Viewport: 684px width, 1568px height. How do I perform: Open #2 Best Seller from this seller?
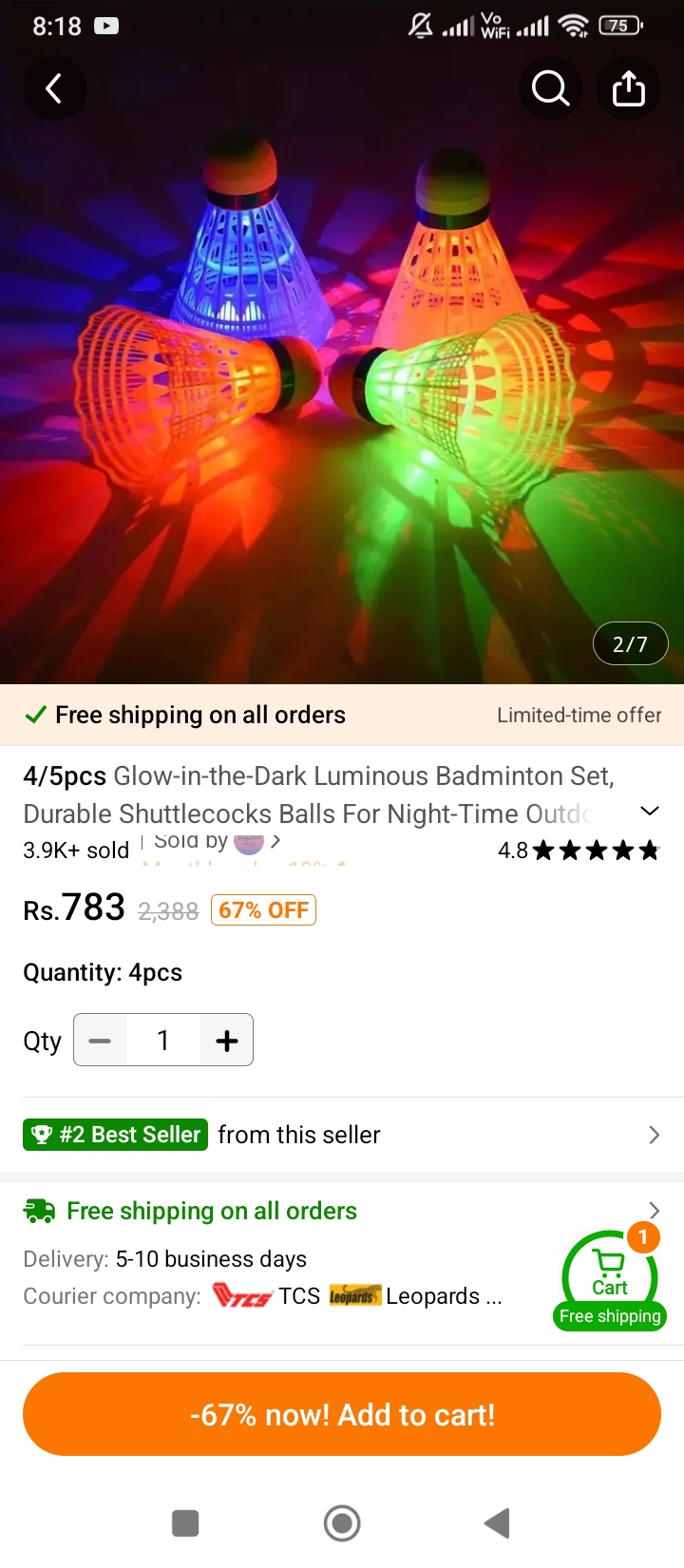point(342,1135)
